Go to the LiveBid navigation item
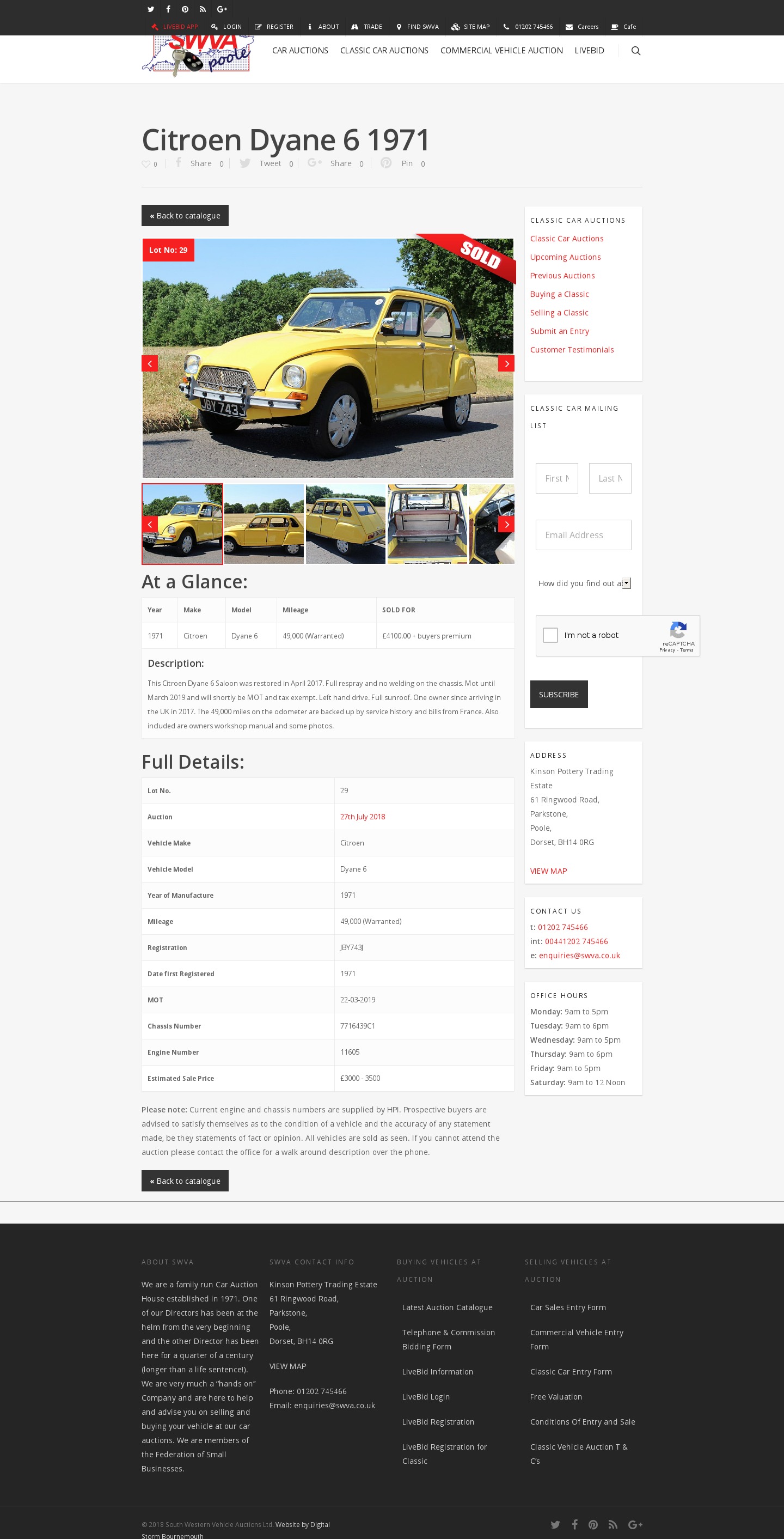 pos(589,51)
